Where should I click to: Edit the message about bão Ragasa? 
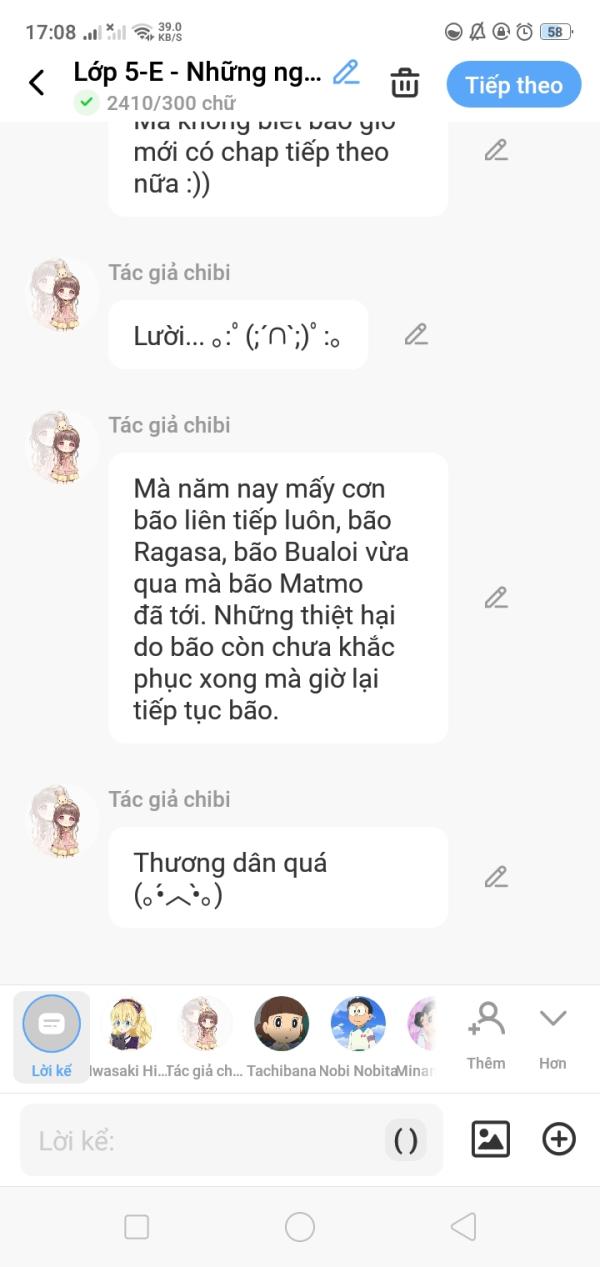click(x=496, y=598)
